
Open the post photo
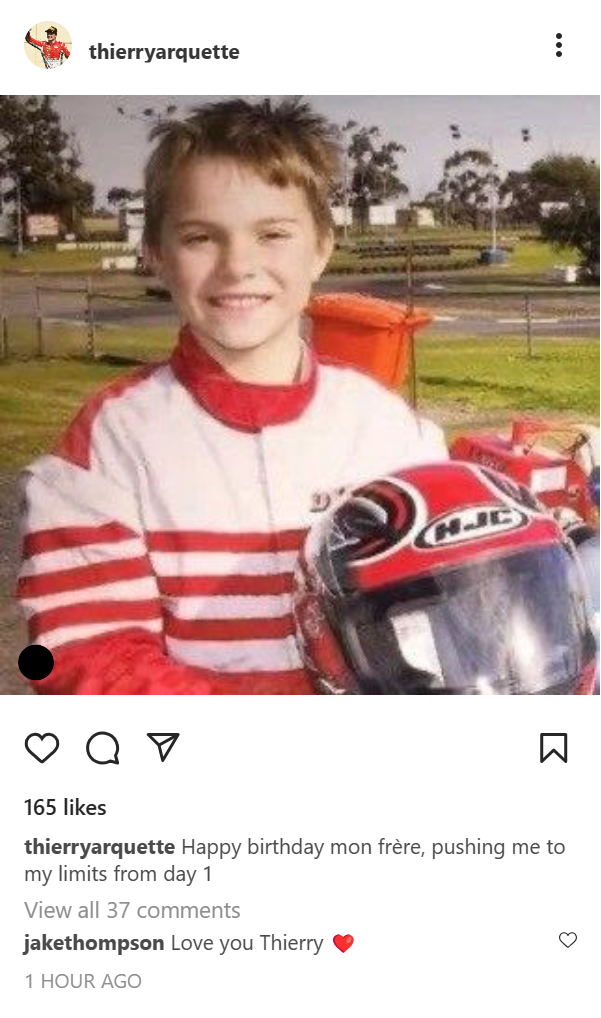point(300,395)
